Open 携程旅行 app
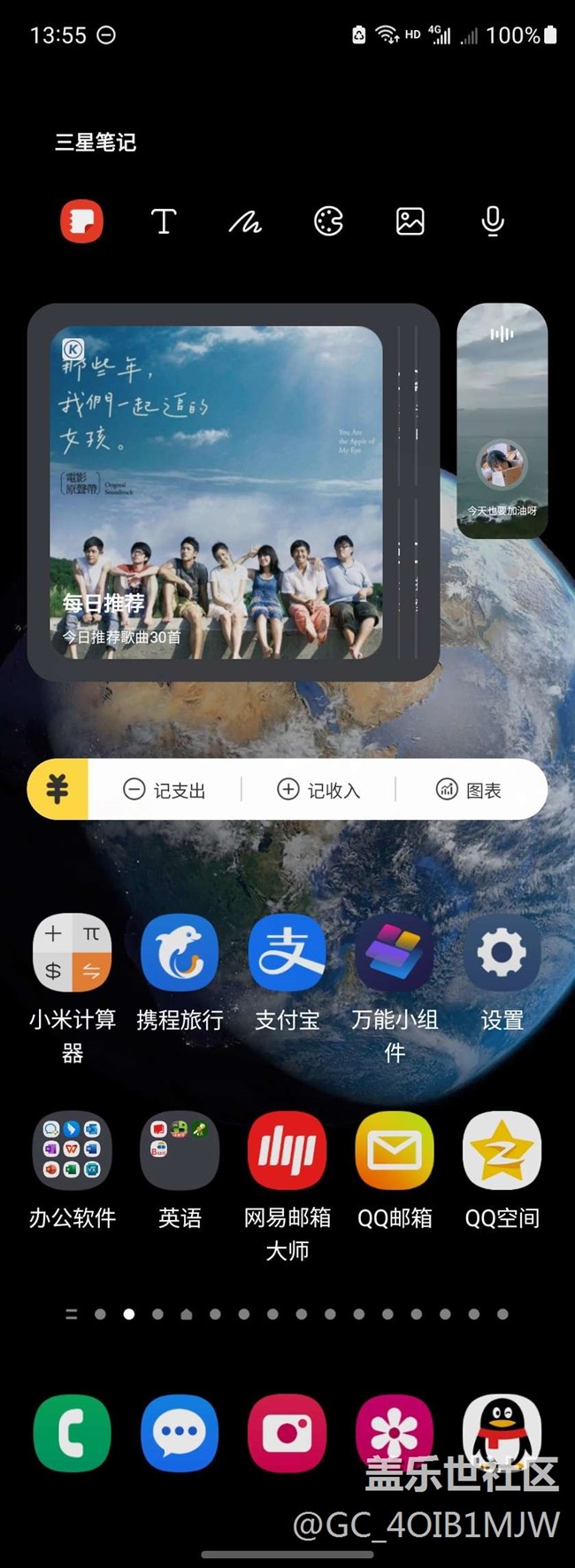The image size is (575, 1568). coord(180,953)
